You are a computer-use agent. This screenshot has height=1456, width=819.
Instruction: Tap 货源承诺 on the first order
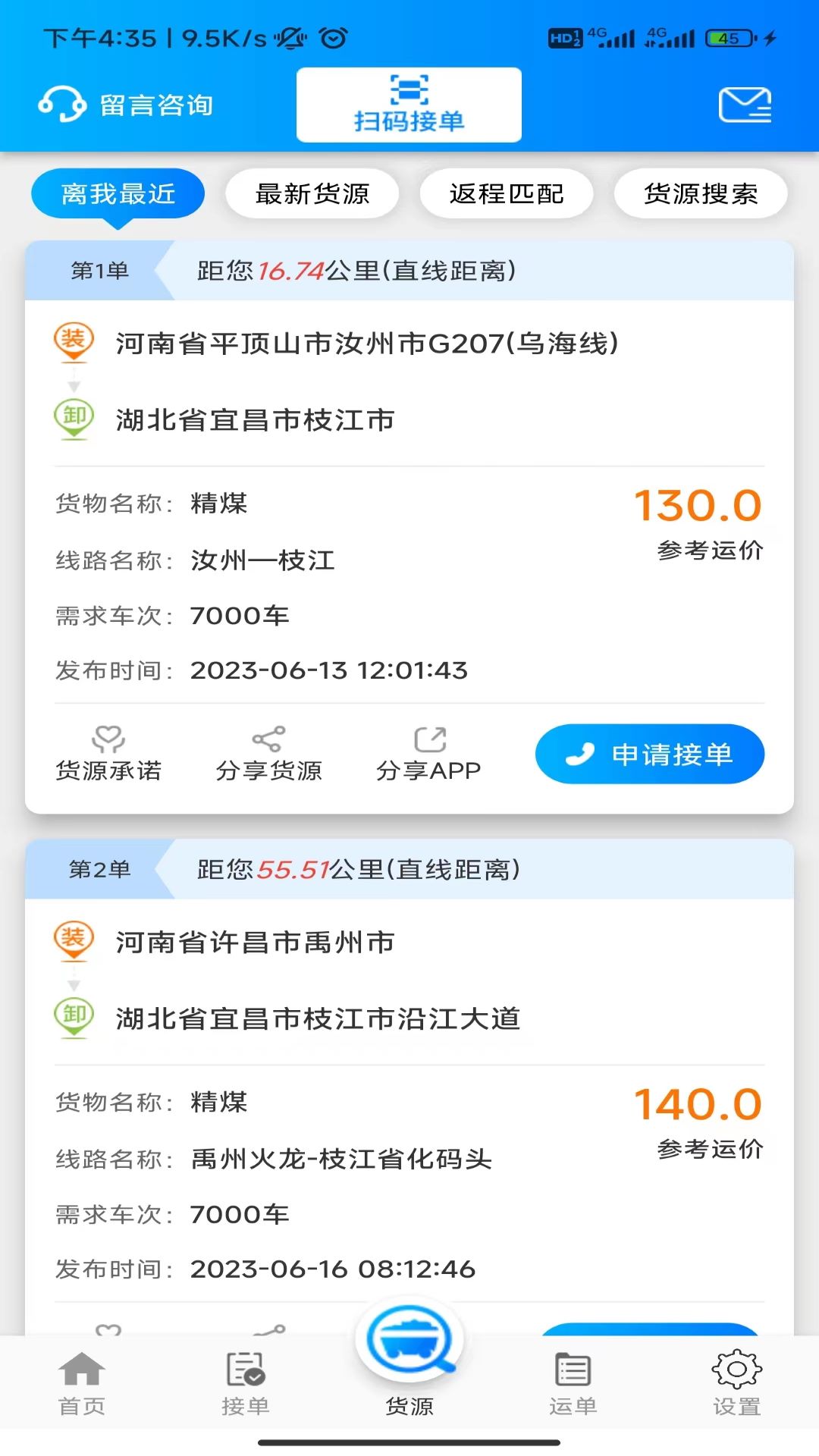(108, 754)
